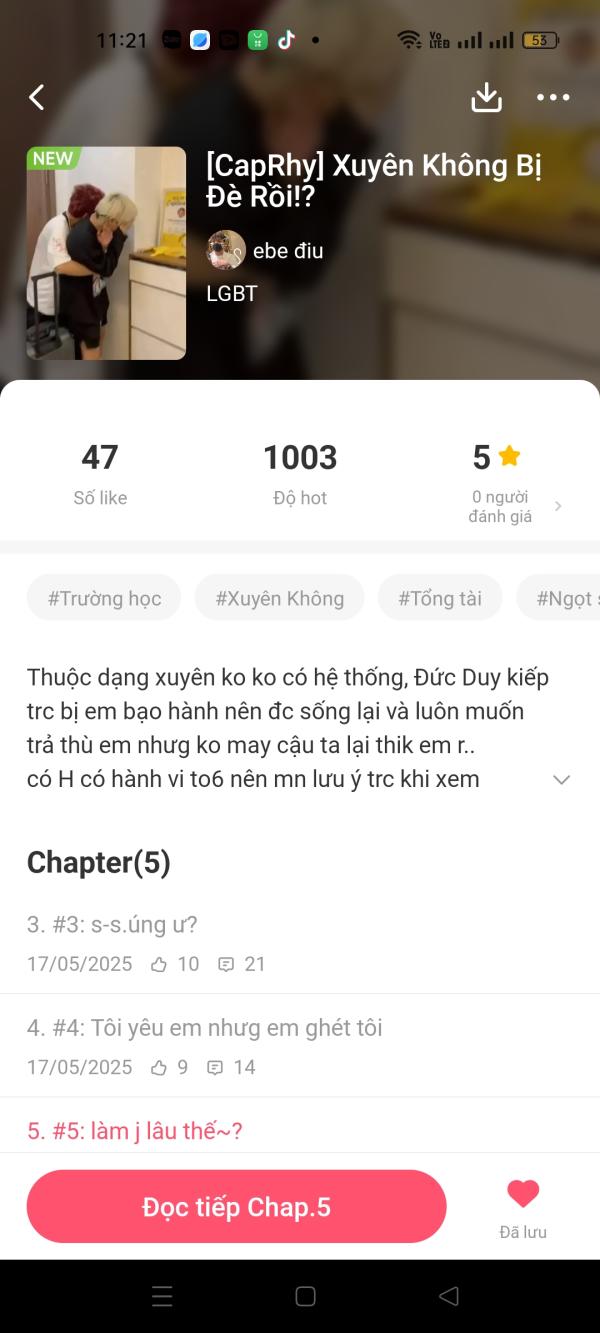Tap Đọc tiếp Chap.5 to continue reading

pos(236,1207)
